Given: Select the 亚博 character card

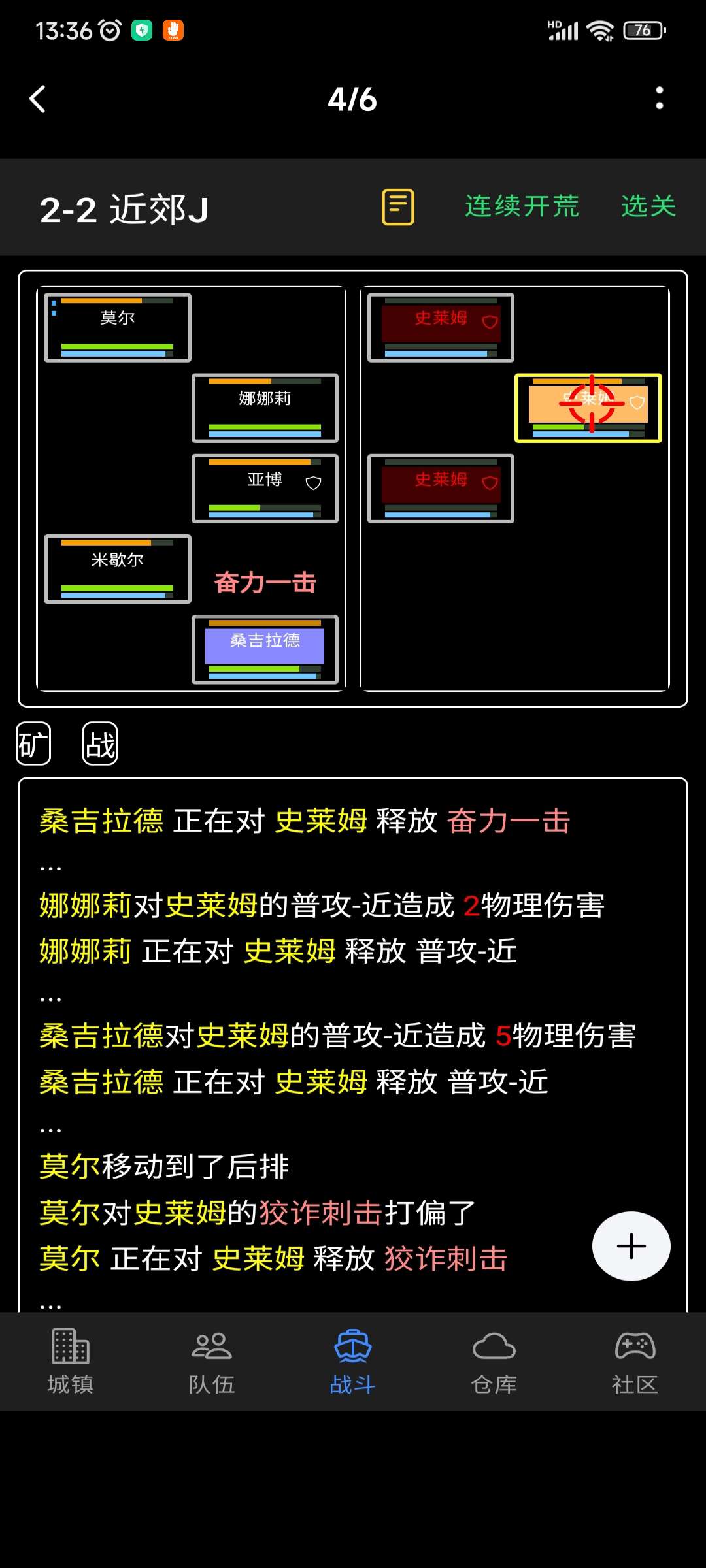Looking at the screenshot, I should 265,489.
